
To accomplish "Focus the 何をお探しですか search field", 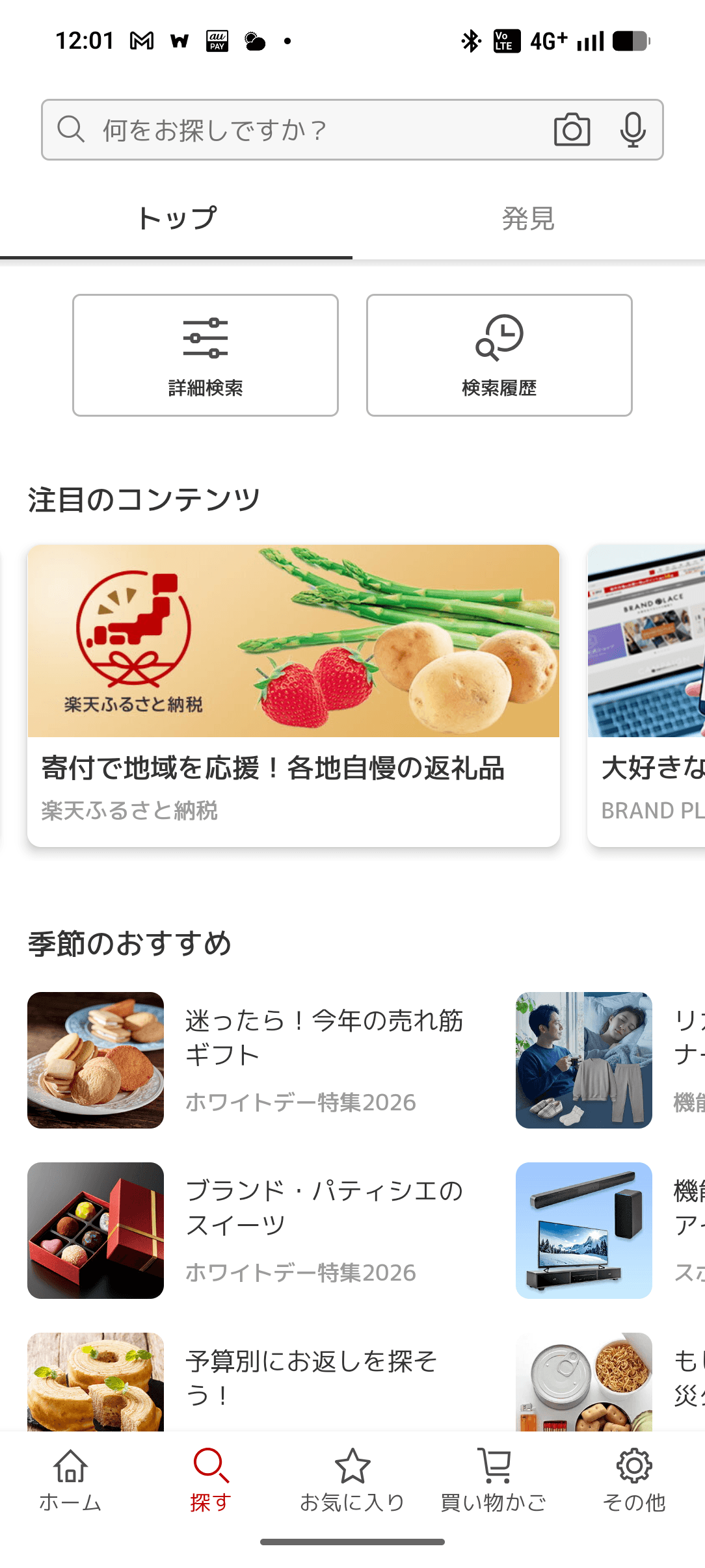I will 312,129.
